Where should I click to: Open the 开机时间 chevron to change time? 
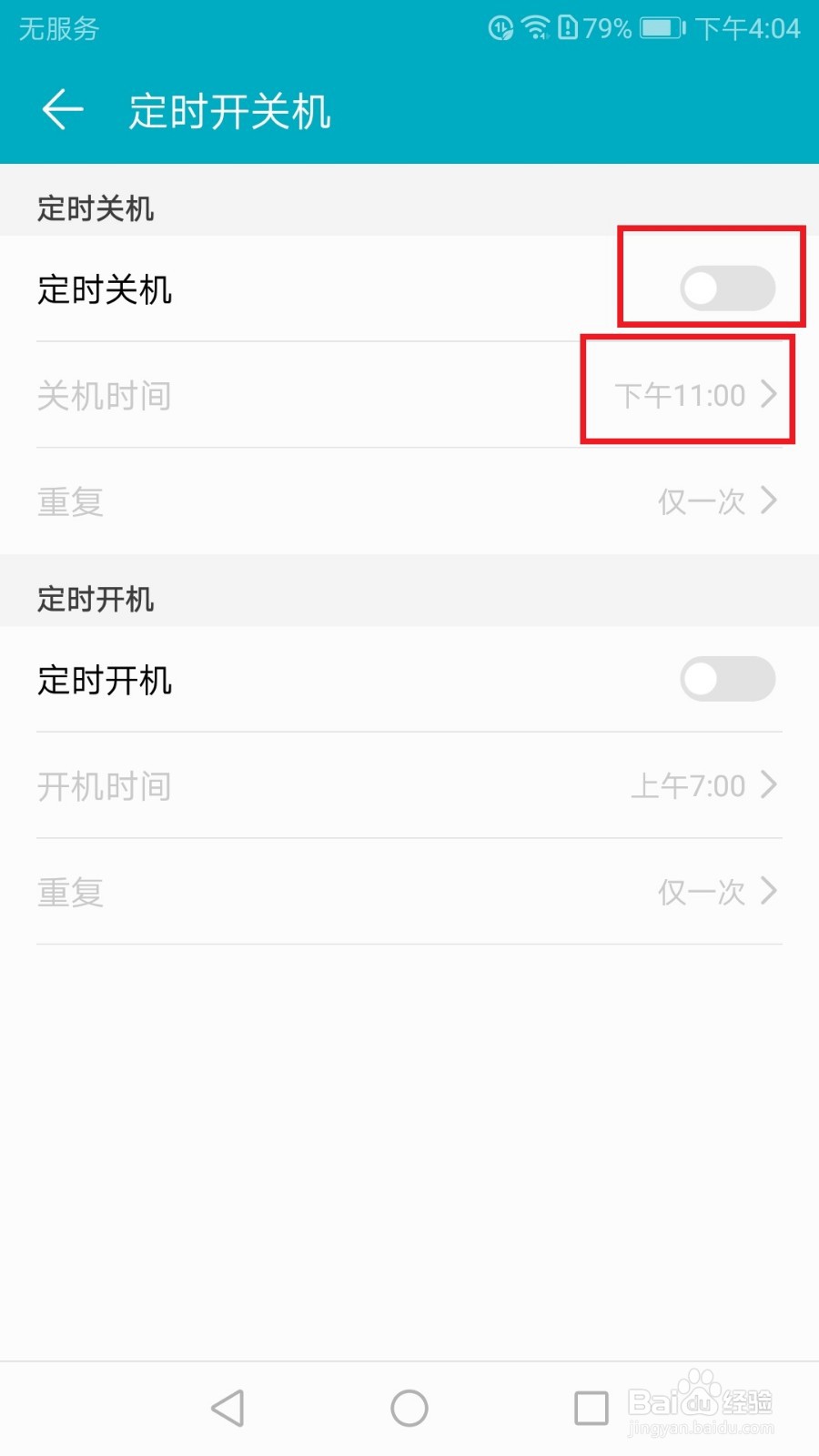[x=767, y=785]
